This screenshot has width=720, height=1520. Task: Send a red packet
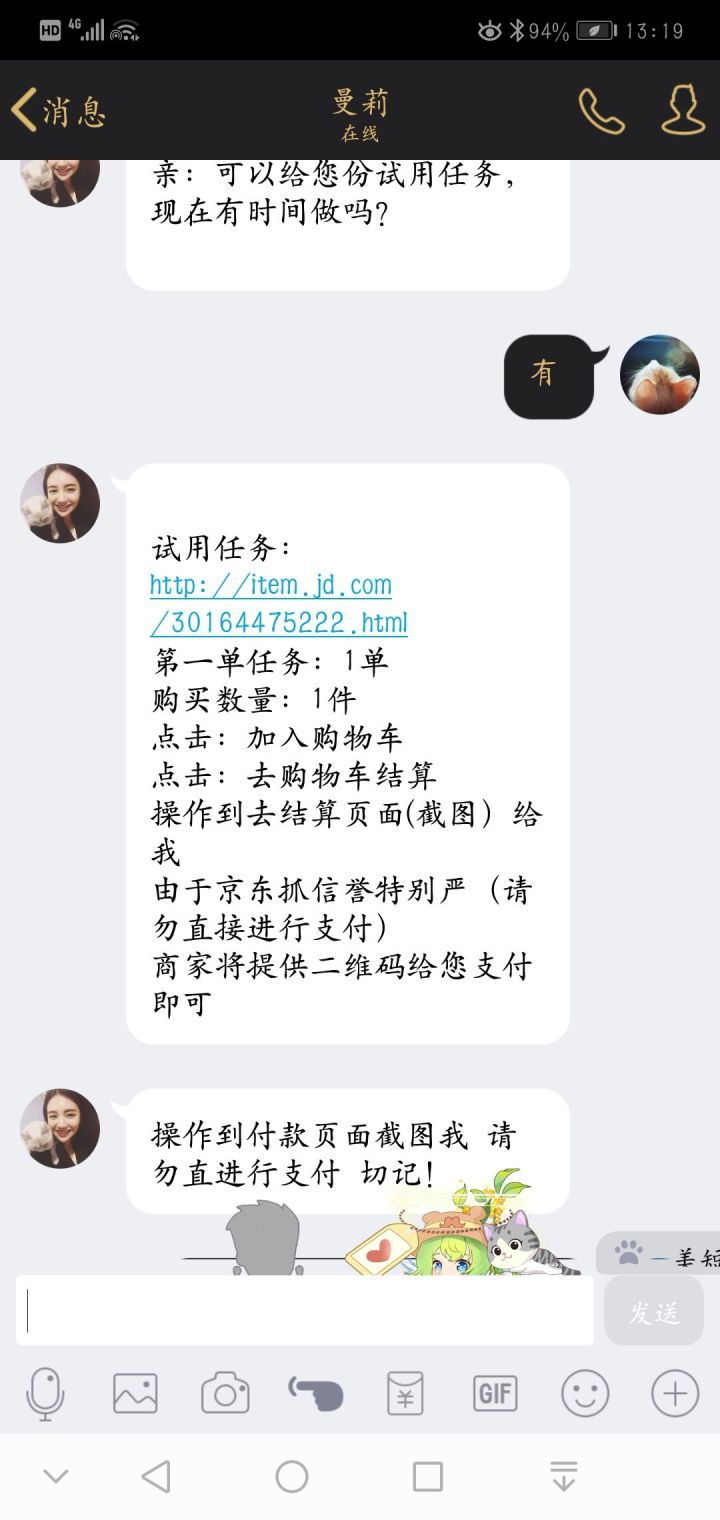click(x=405, y=1393)
